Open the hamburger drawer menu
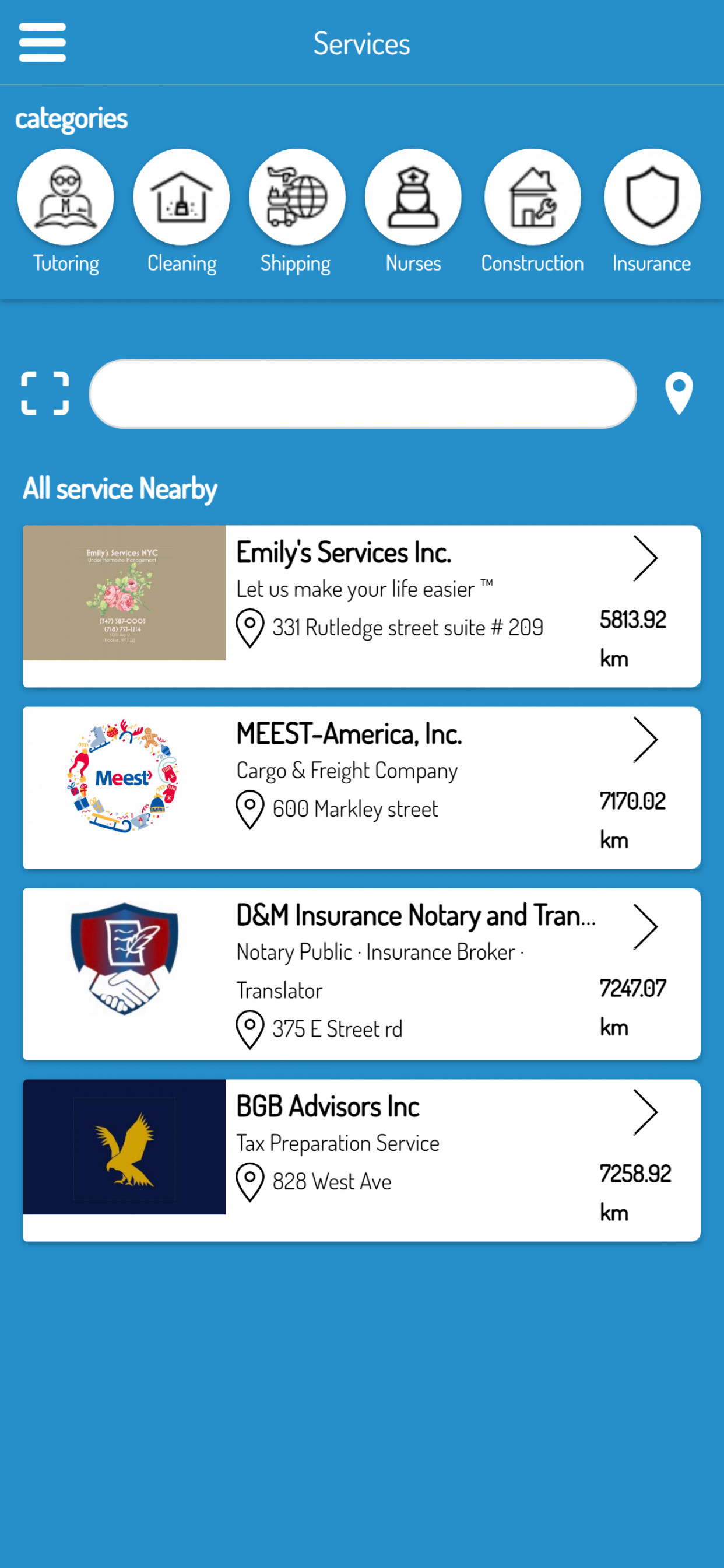Viewport: 724px width, 1568px height. [x=42, y=43]
